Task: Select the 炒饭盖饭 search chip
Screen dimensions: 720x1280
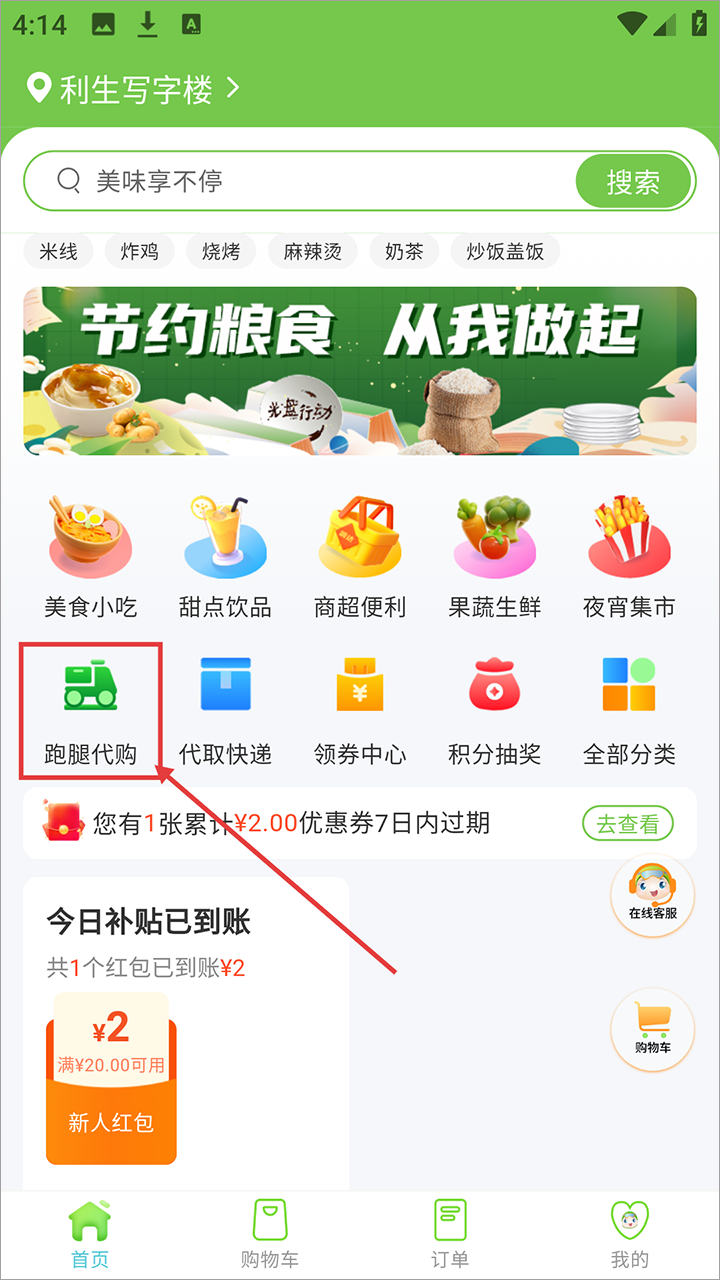Action: (505, 252)
